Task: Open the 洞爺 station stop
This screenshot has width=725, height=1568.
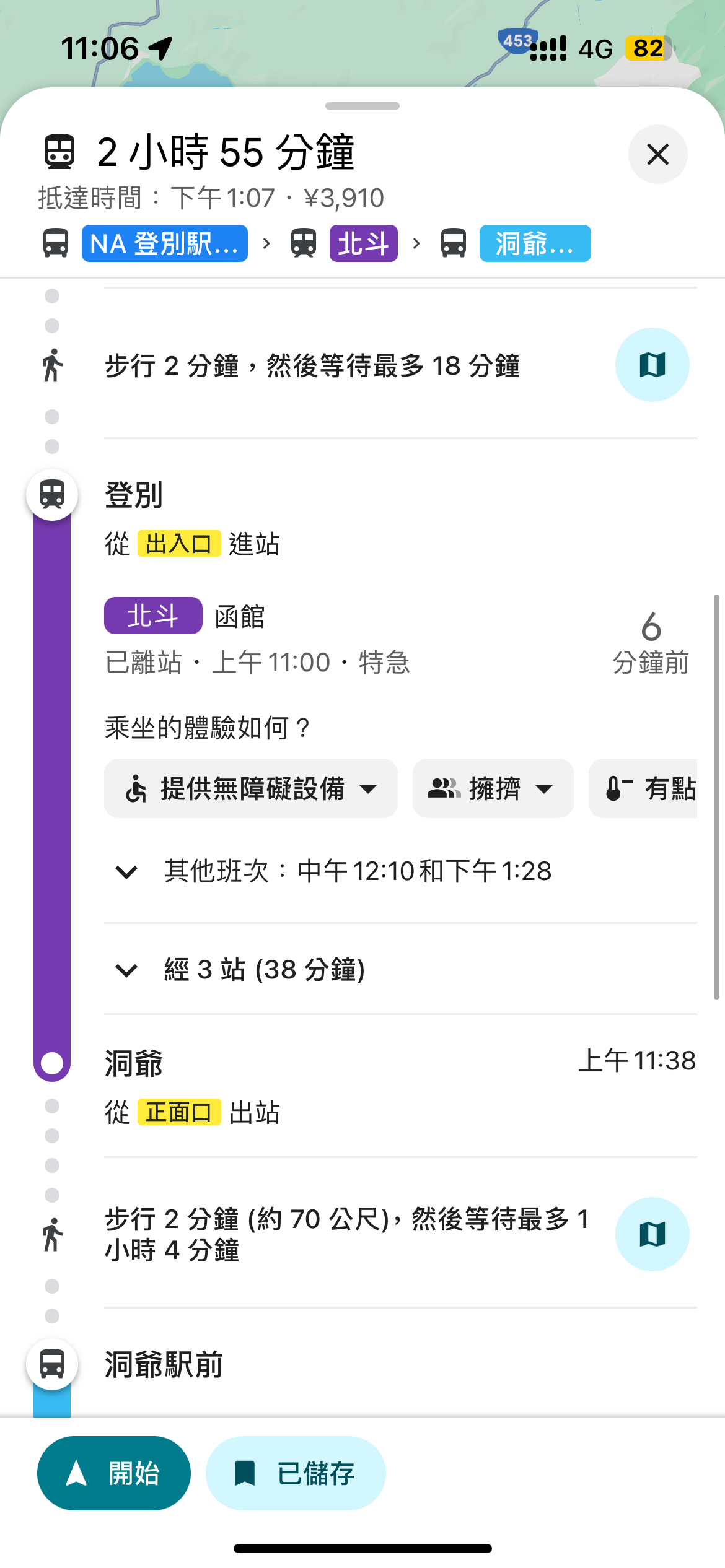Action: 134,1063
